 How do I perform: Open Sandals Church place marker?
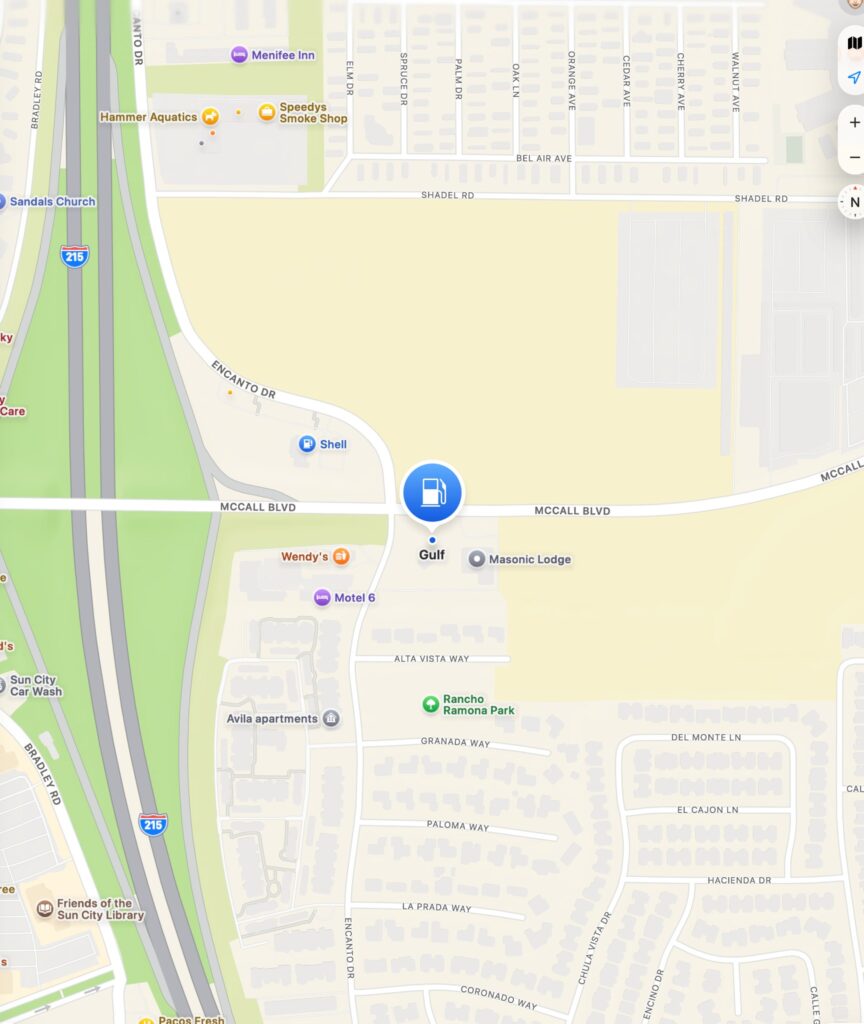click(2, 201)
